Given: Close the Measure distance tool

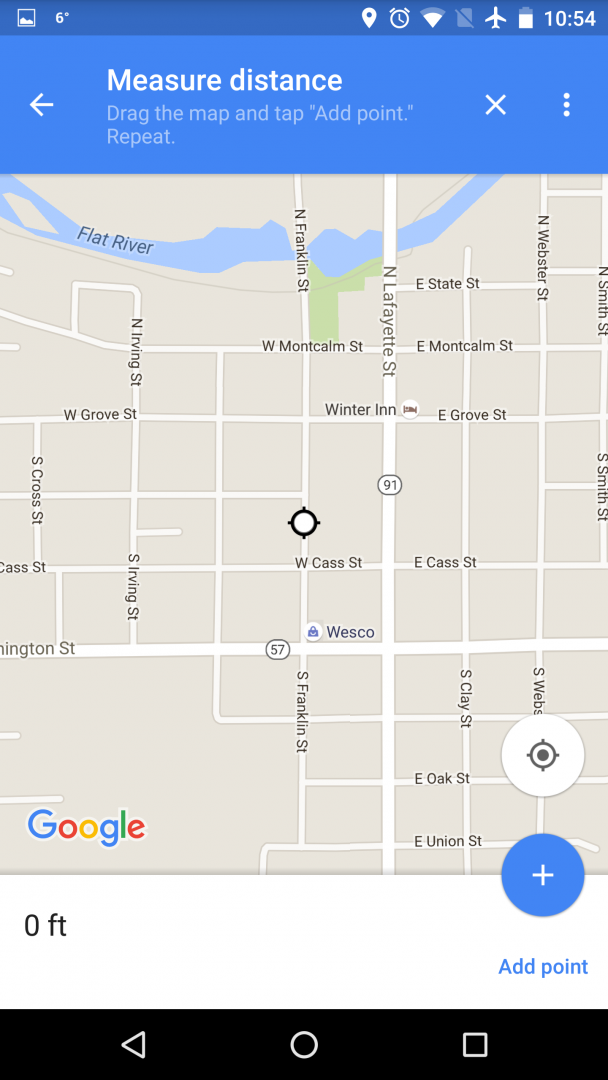Looking at the screenshot, I should point(496,105).
